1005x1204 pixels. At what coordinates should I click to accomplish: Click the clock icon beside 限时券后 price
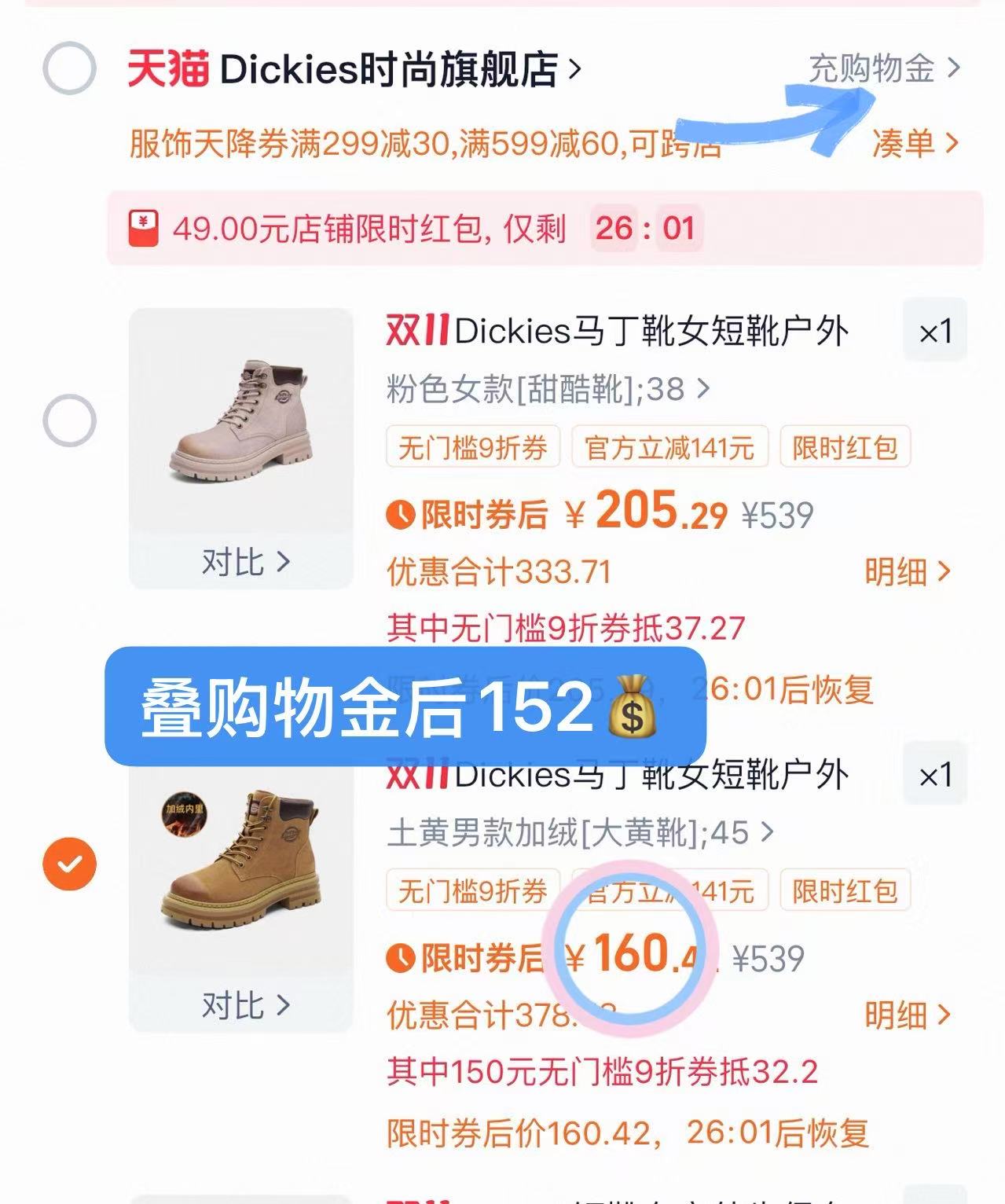click(x=402, y=514)
